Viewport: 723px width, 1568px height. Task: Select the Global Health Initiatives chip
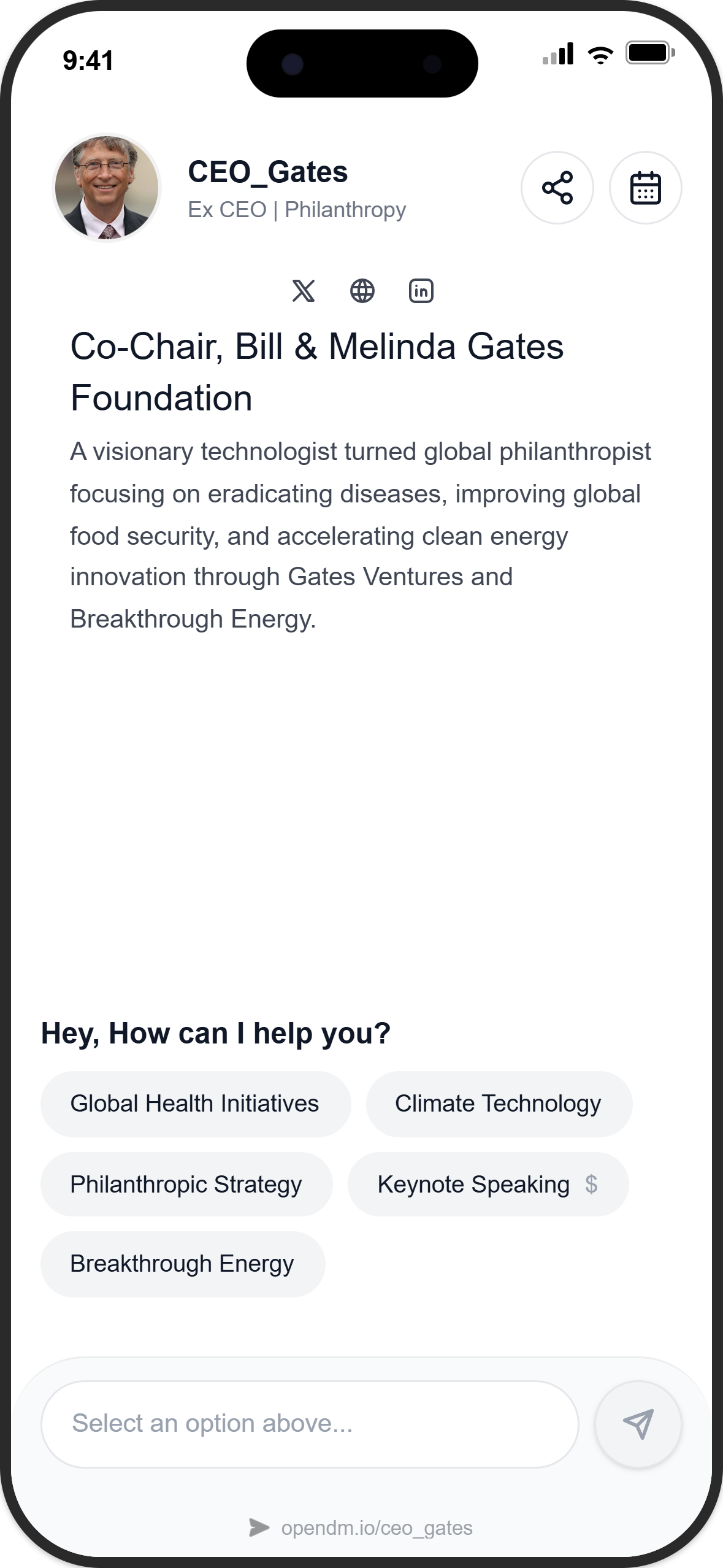pyautogui.click(x=195, y=1104)
